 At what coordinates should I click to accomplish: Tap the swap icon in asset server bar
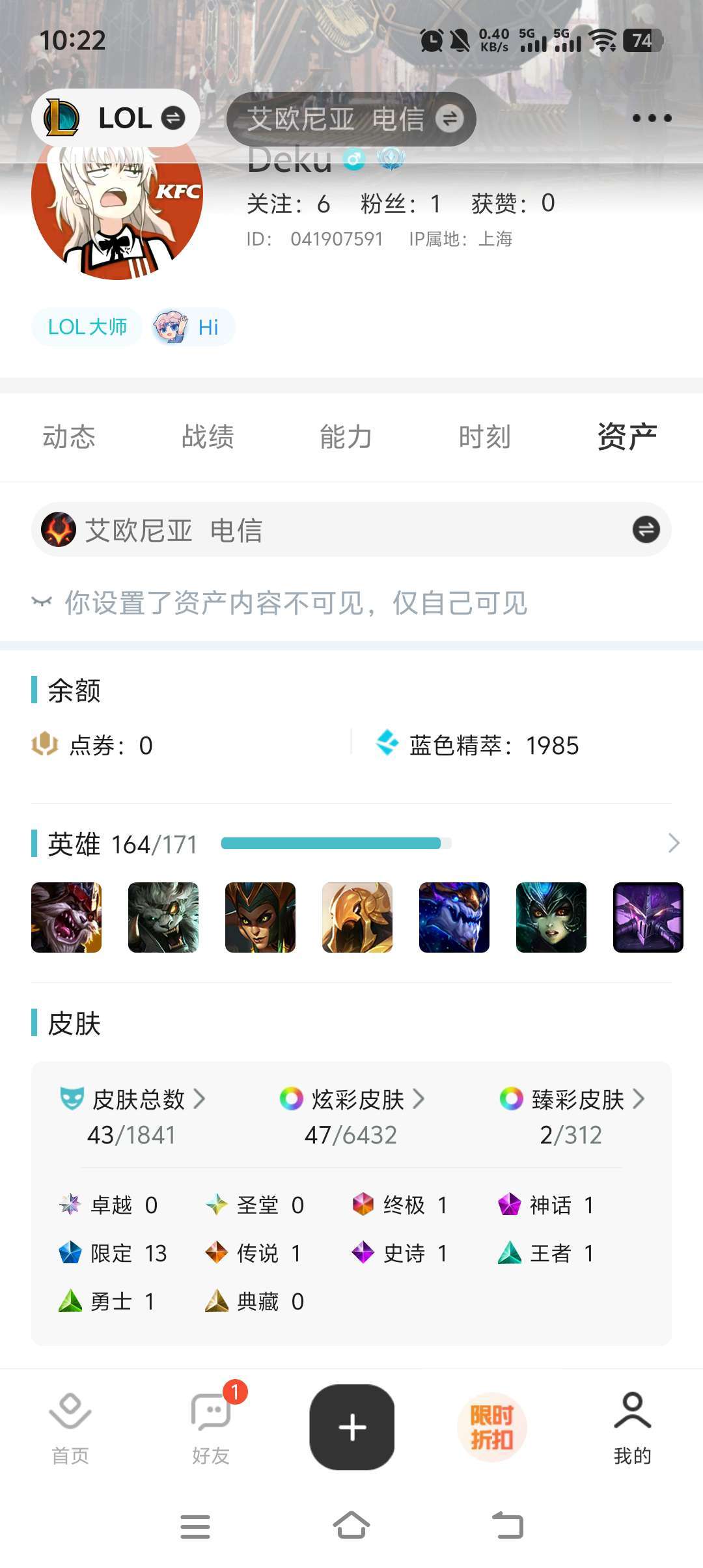(646, 529)
